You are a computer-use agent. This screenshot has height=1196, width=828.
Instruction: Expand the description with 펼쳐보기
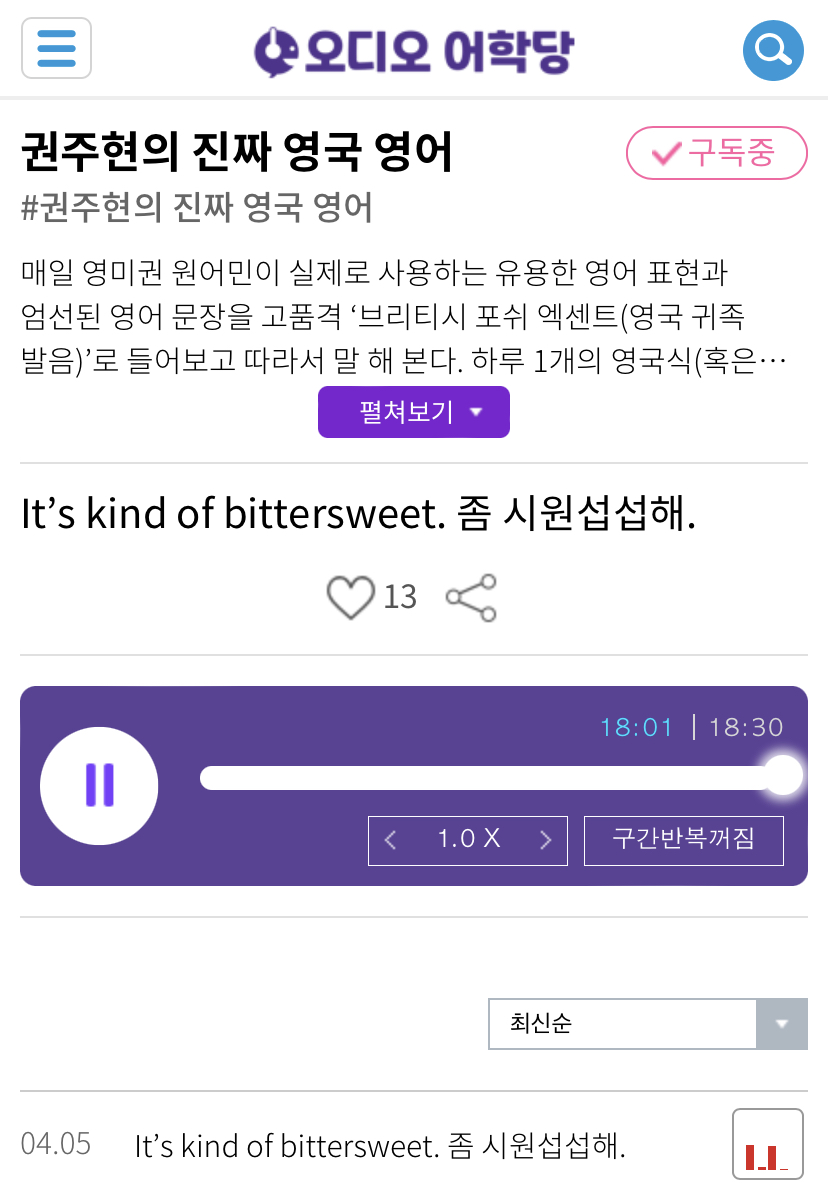click(400, 411)
